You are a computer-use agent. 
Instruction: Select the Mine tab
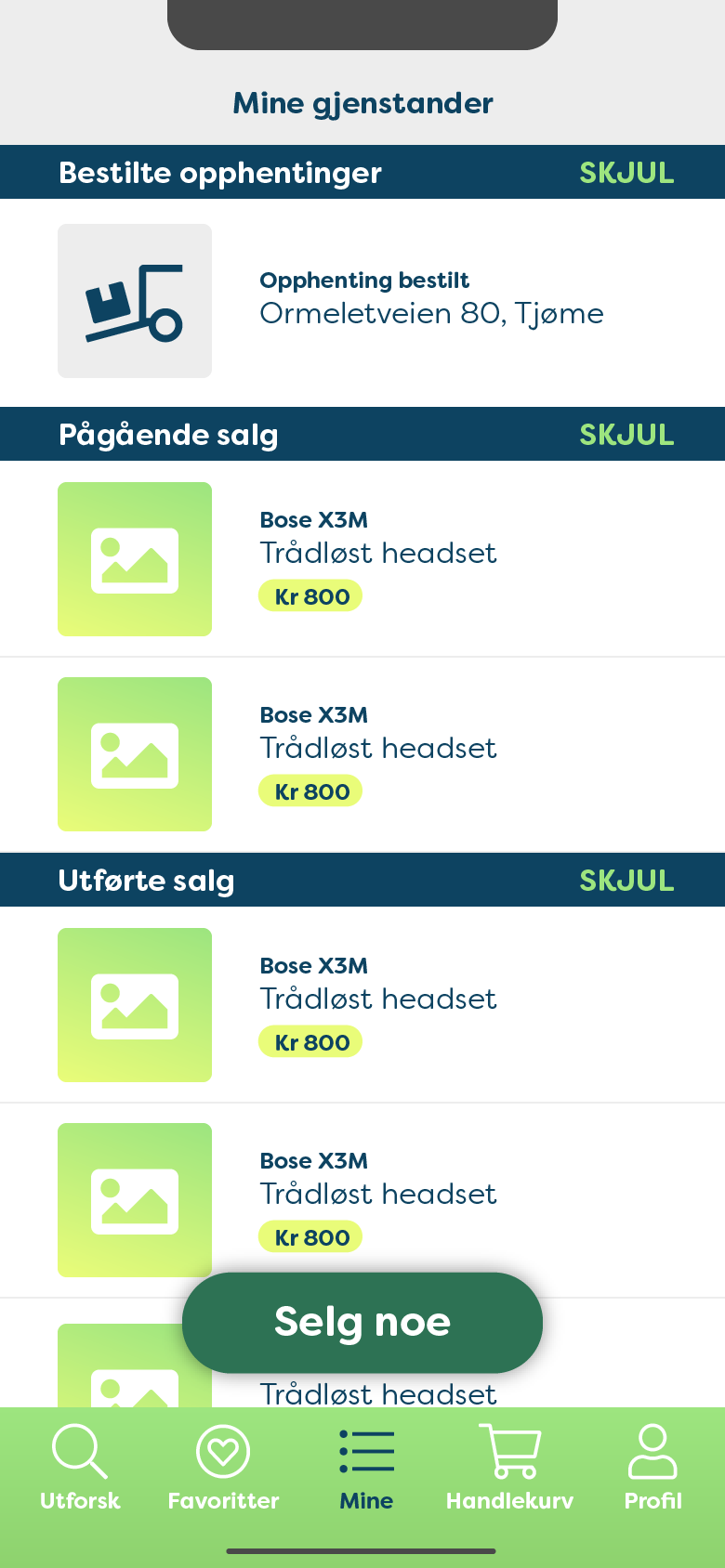(x=366, y=1468)
